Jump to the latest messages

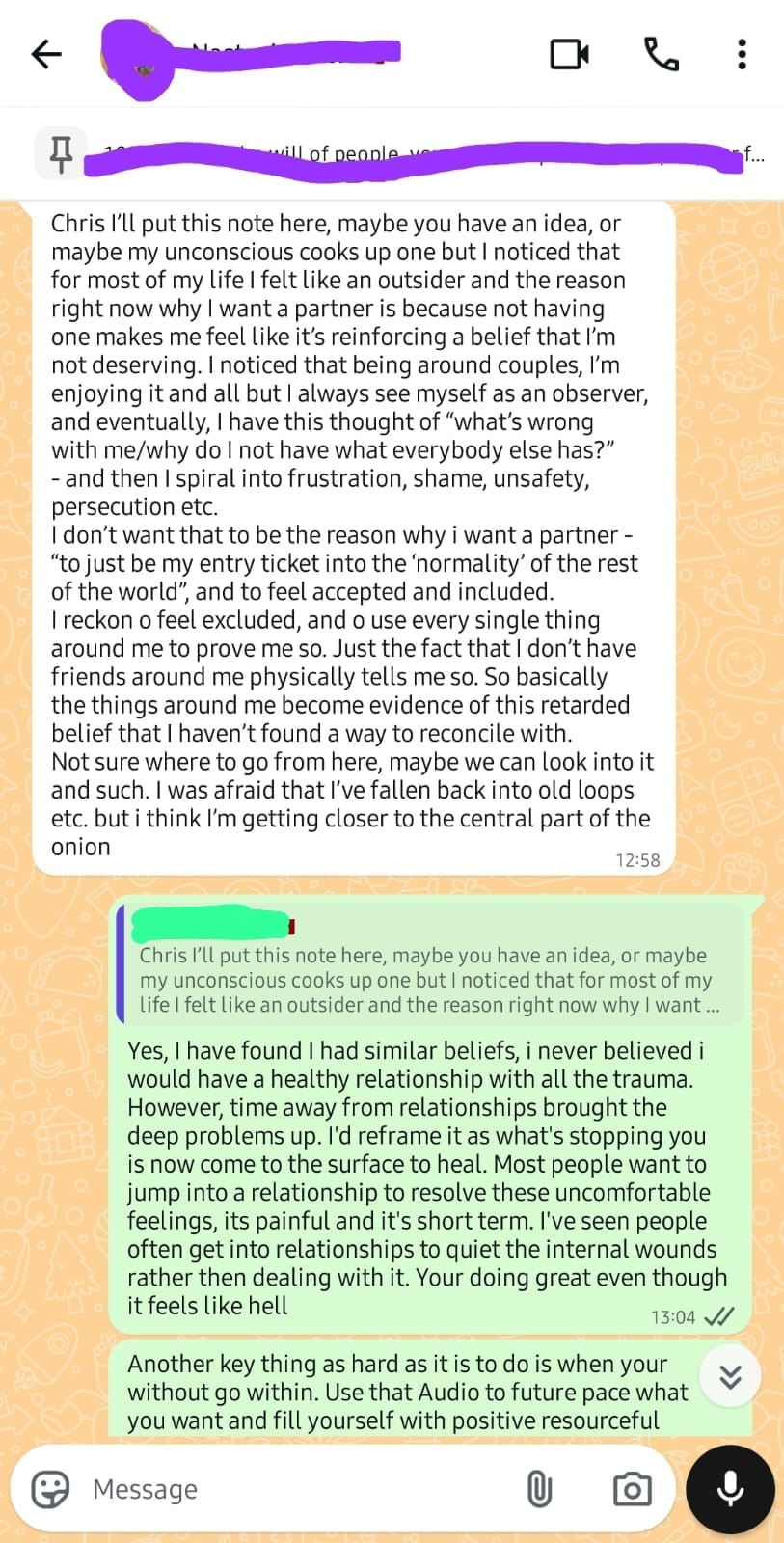(730, 1376)
